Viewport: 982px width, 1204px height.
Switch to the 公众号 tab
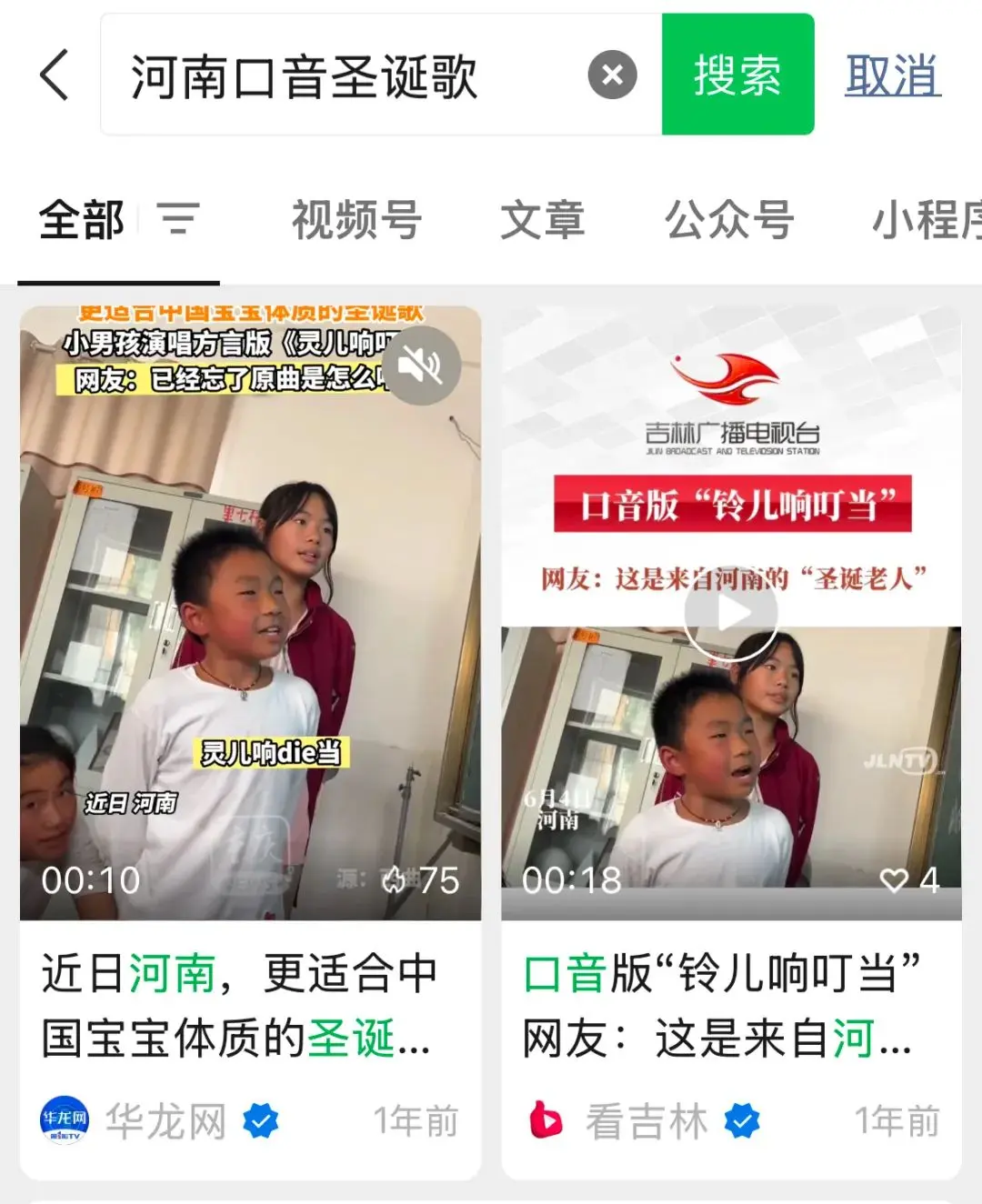click(729, 220)
